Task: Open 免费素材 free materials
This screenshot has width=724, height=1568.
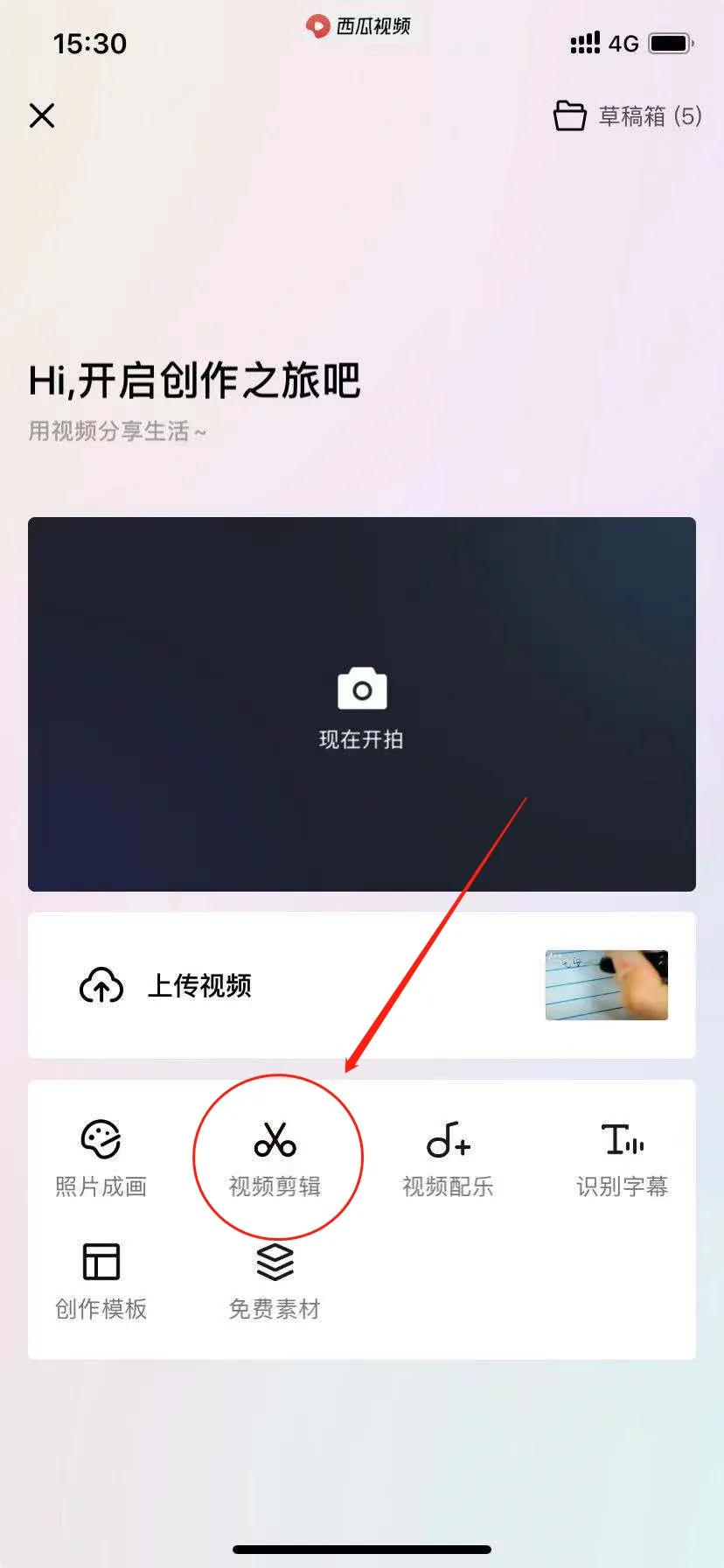Action: coord(275,1281)
